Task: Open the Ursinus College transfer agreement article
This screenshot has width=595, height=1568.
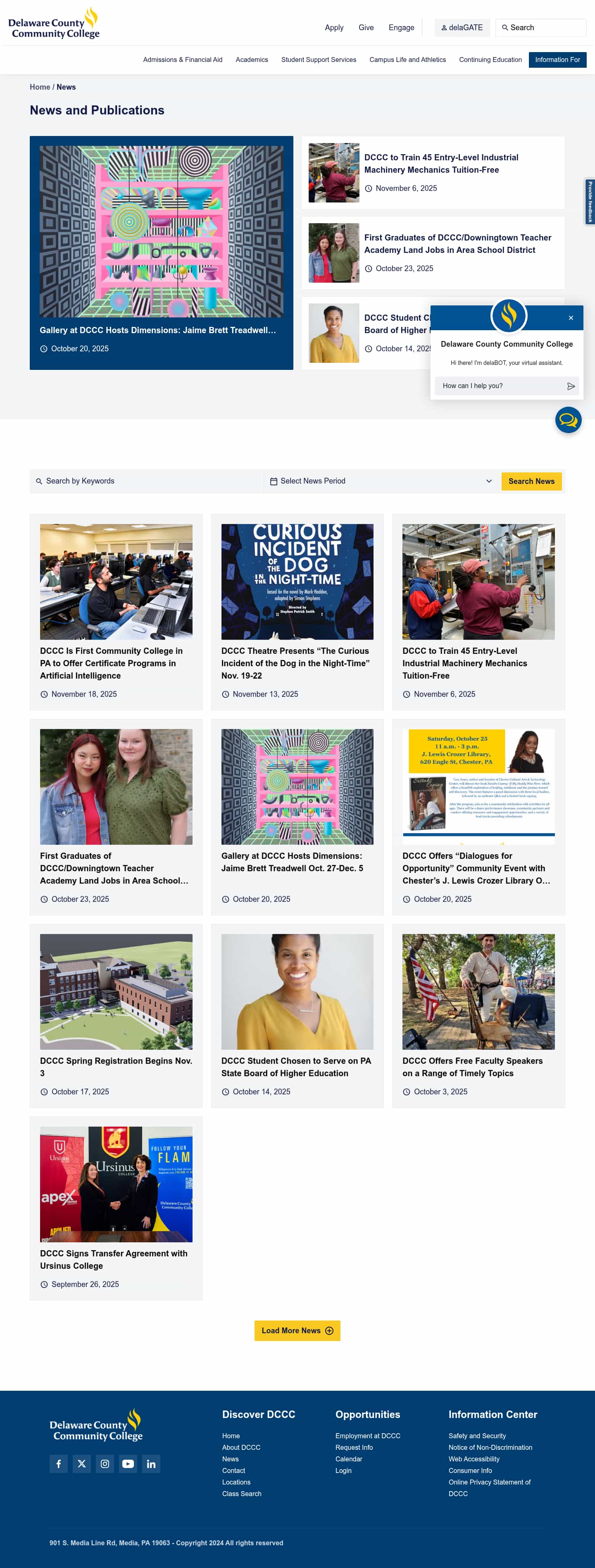Action: [x=114, y=1259]
